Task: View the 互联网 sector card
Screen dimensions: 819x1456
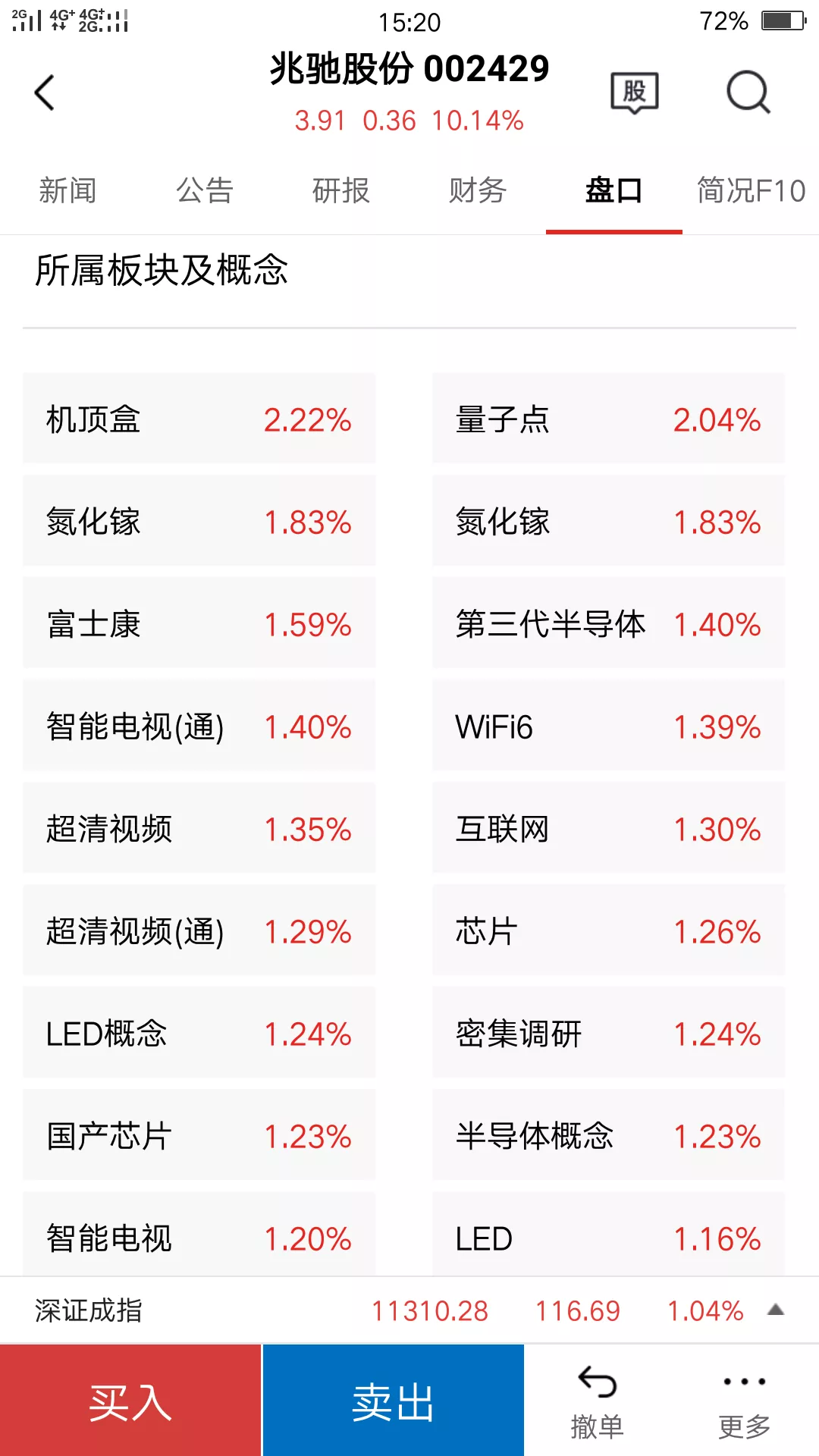Action: [608, 828]
